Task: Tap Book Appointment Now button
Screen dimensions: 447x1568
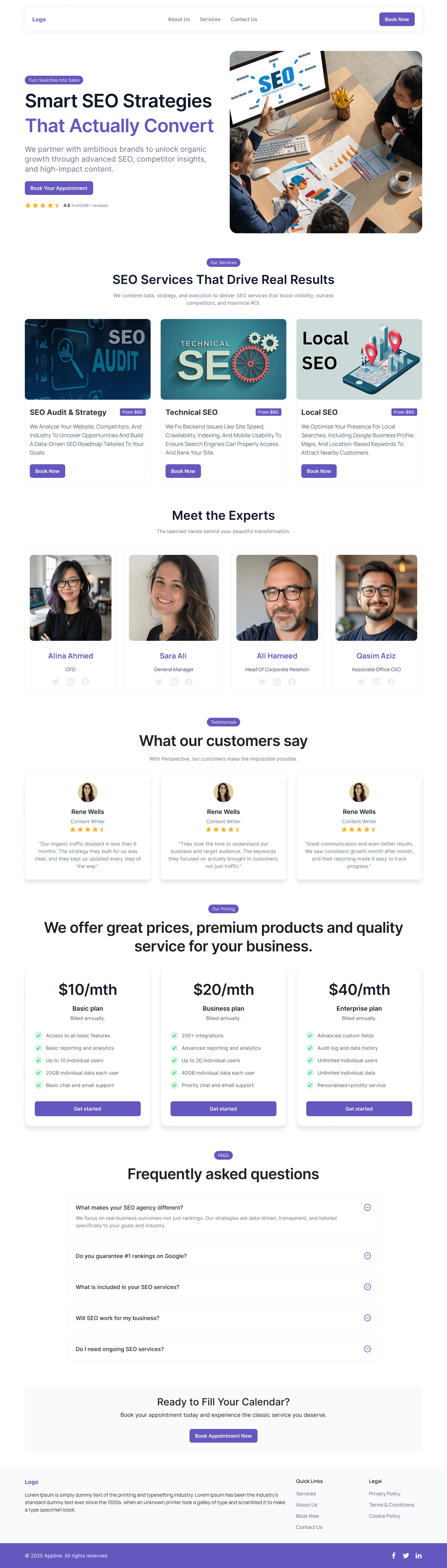Action: click(x=223, y=1436)
